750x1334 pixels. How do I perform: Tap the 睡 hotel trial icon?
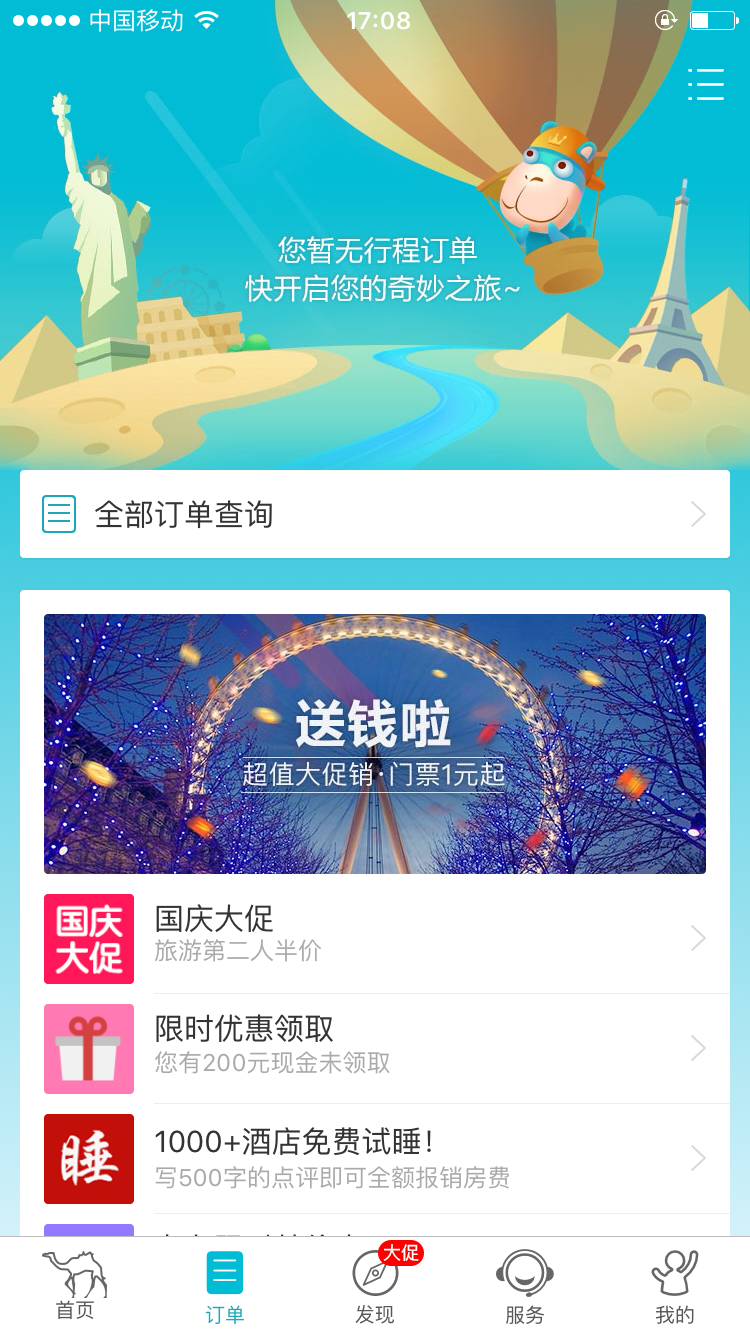pos(88,1158)
